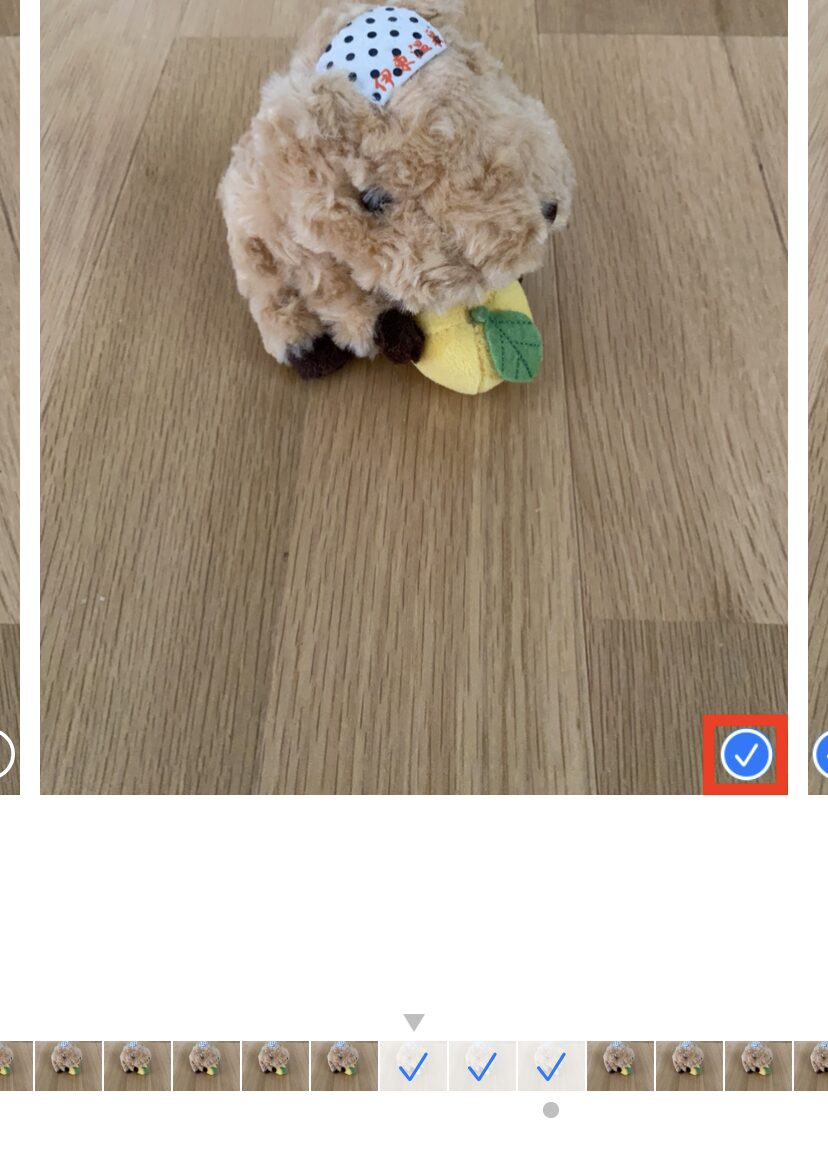Select the previous photo's empty circle
The width and height of the screenshot is (828, 1162).
[x=5, y=754]
